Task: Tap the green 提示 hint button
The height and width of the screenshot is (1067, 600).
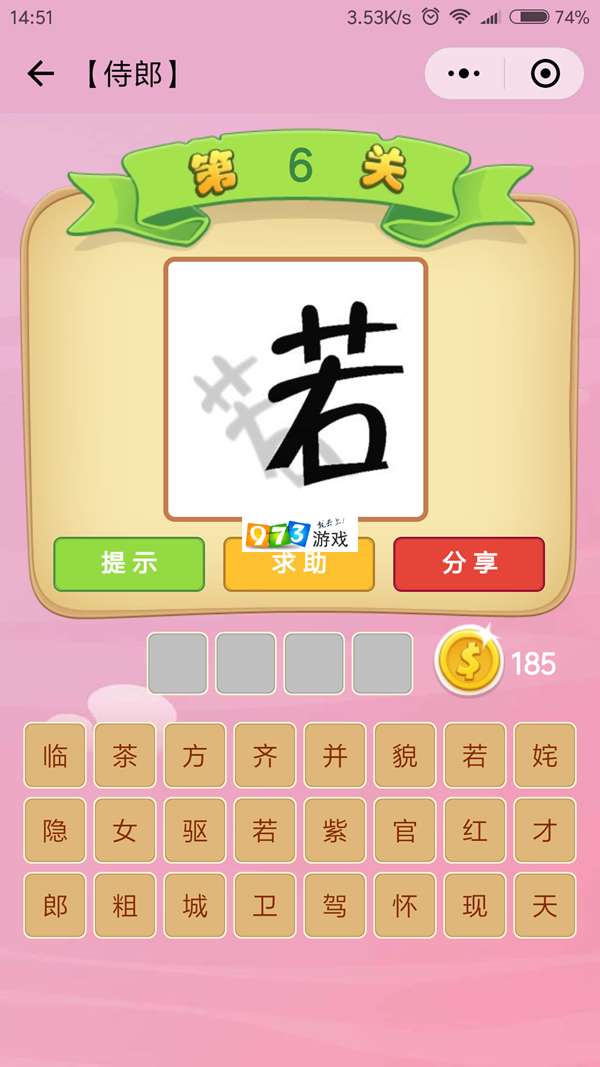Action: click(x=129, y=564)
